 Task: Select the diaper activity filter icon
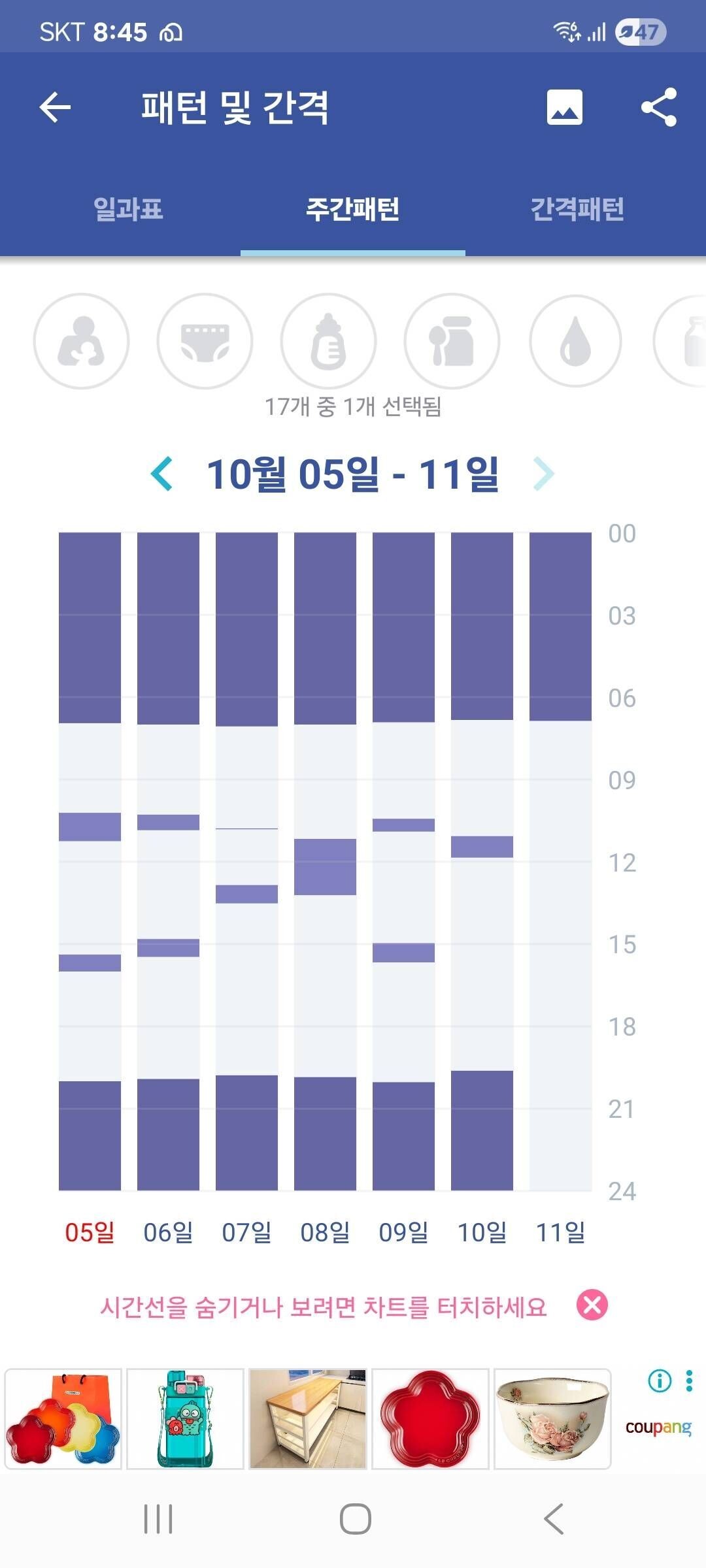click(205, 341)
